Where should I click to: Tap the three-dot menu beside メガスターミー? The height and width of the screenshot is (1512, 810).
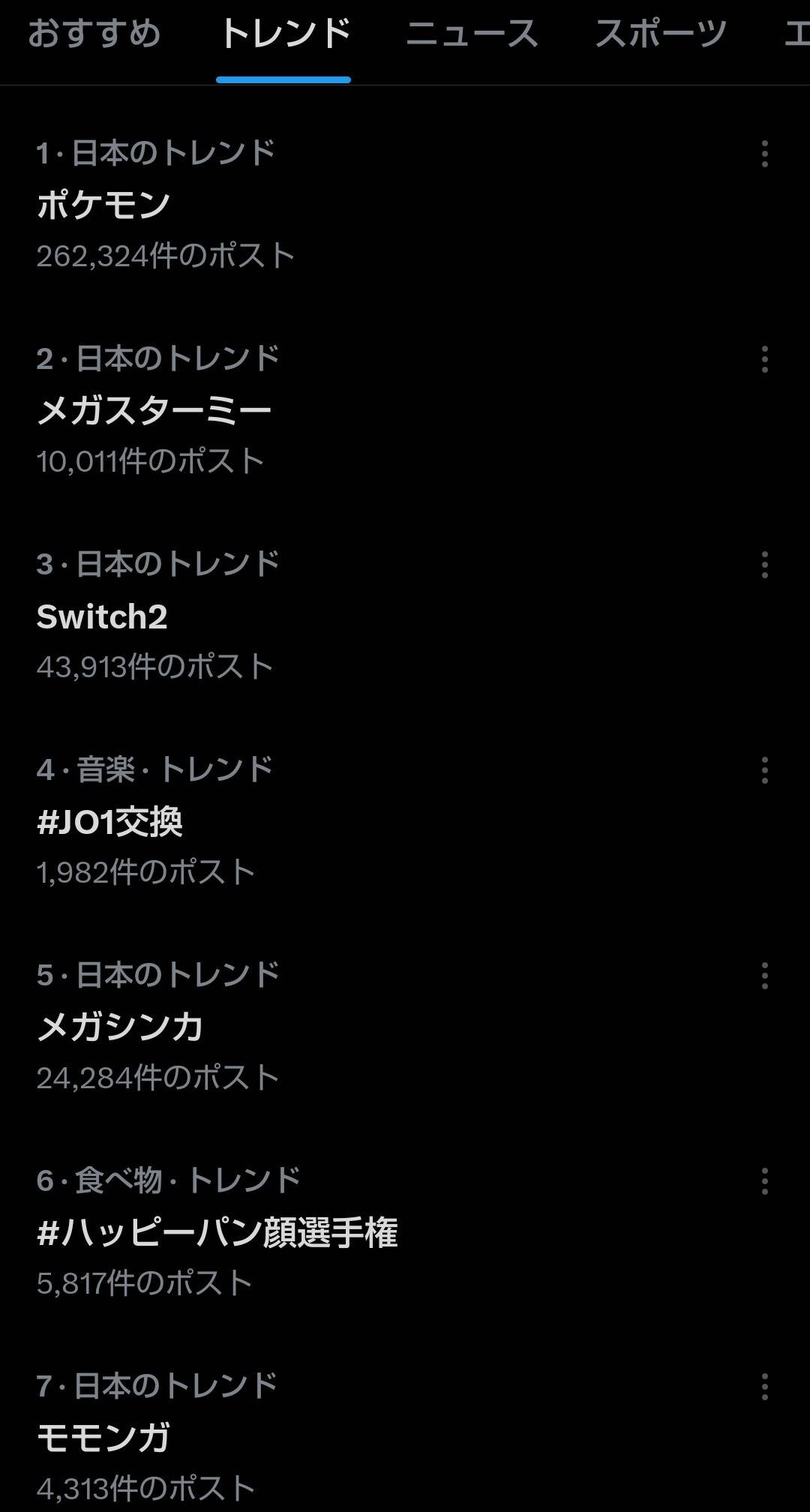(764, 359)
